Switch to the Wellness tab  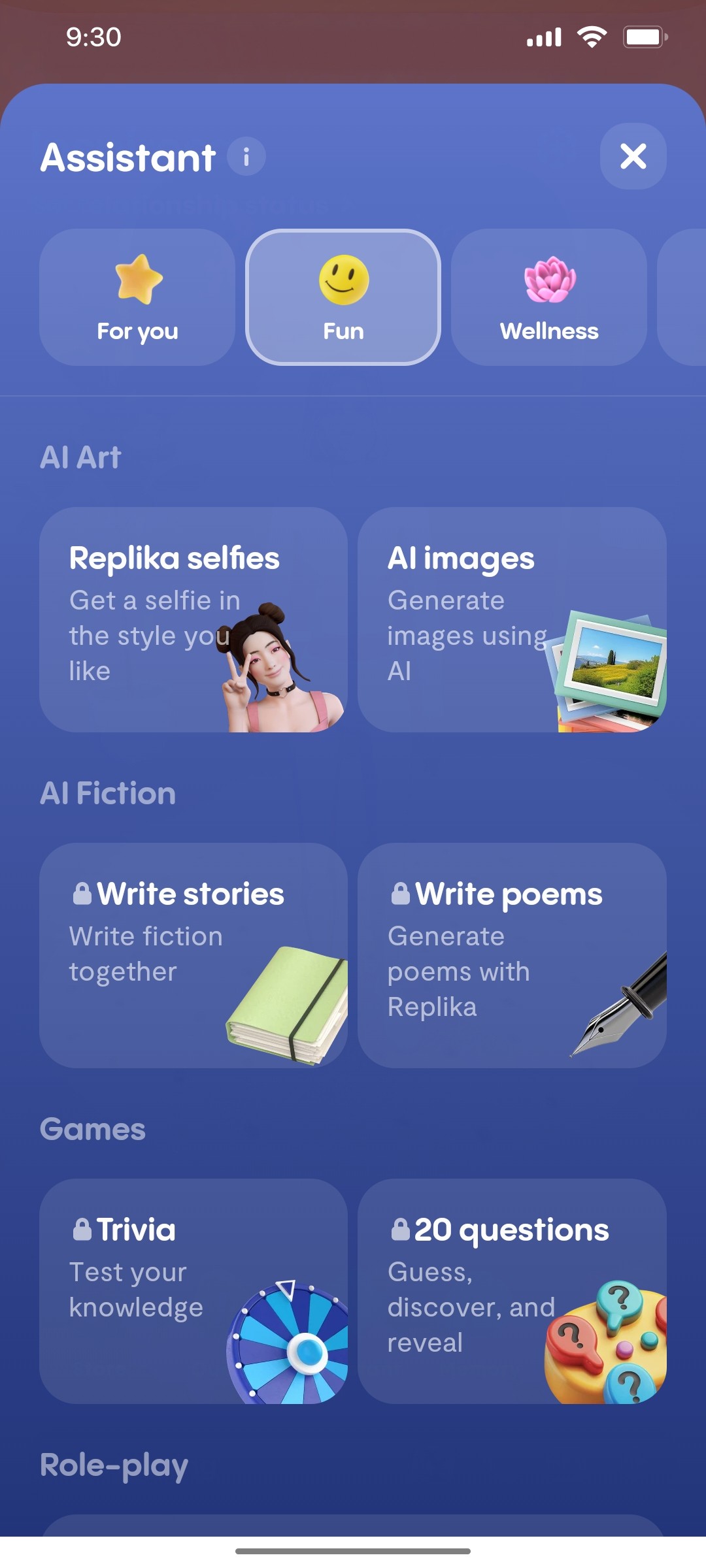548,297
